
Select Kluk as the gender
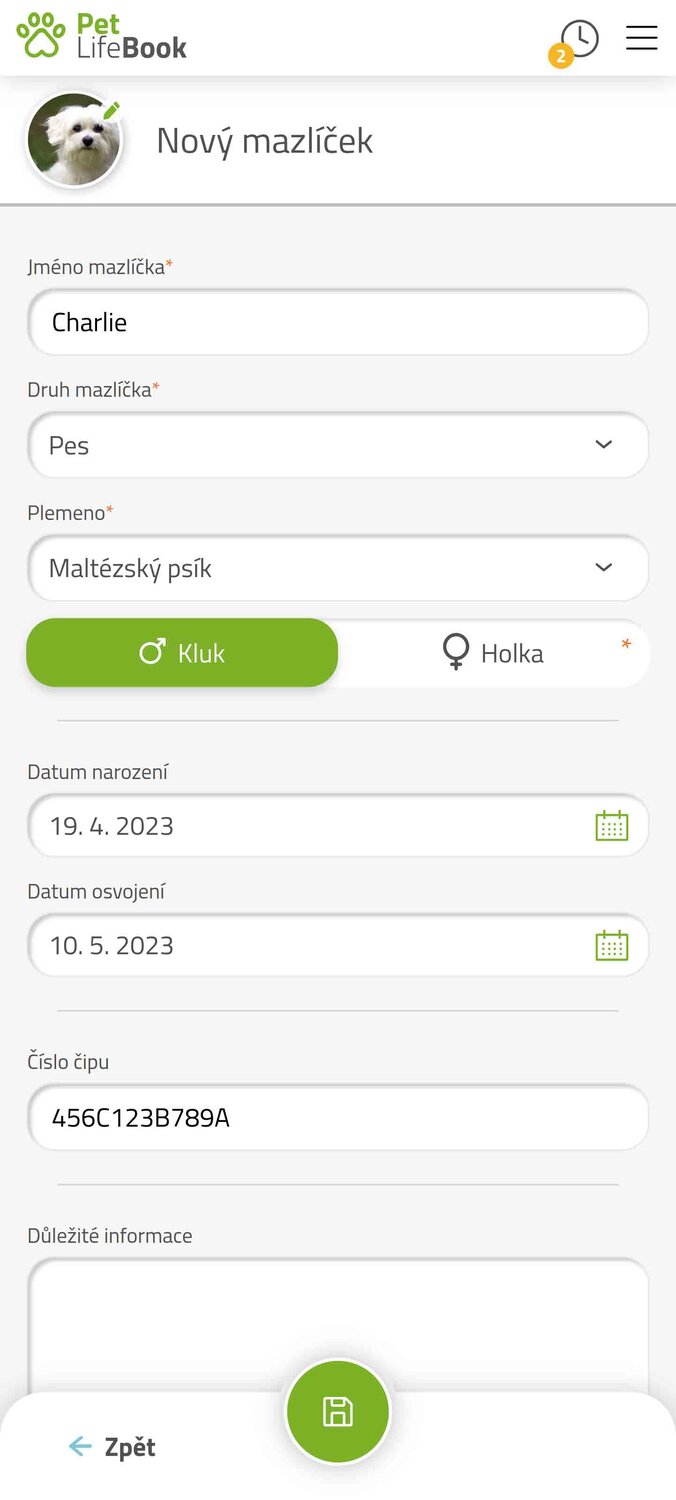click(182, 653)
